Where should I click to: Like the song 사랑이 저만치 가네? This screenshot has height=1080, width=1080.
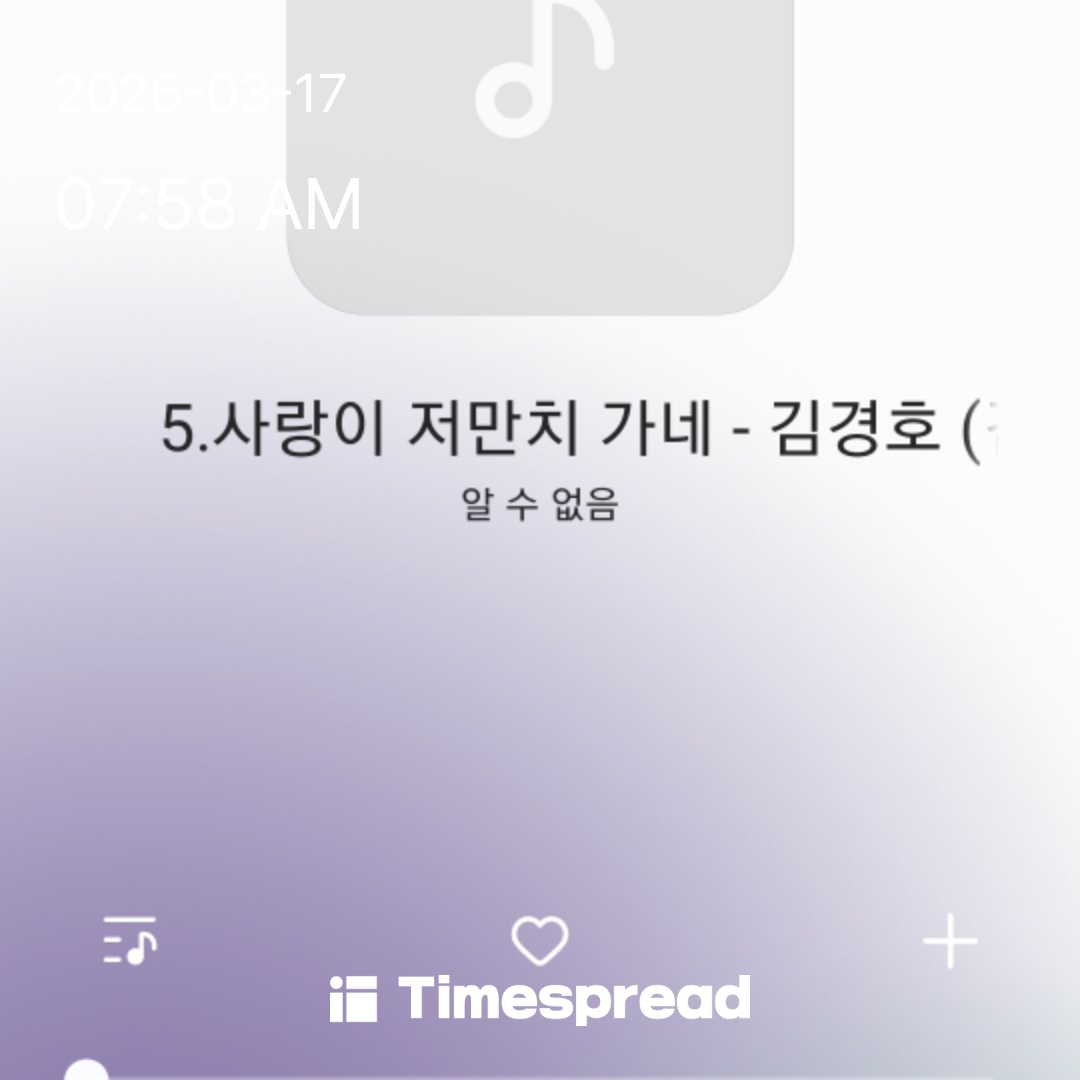539,941
